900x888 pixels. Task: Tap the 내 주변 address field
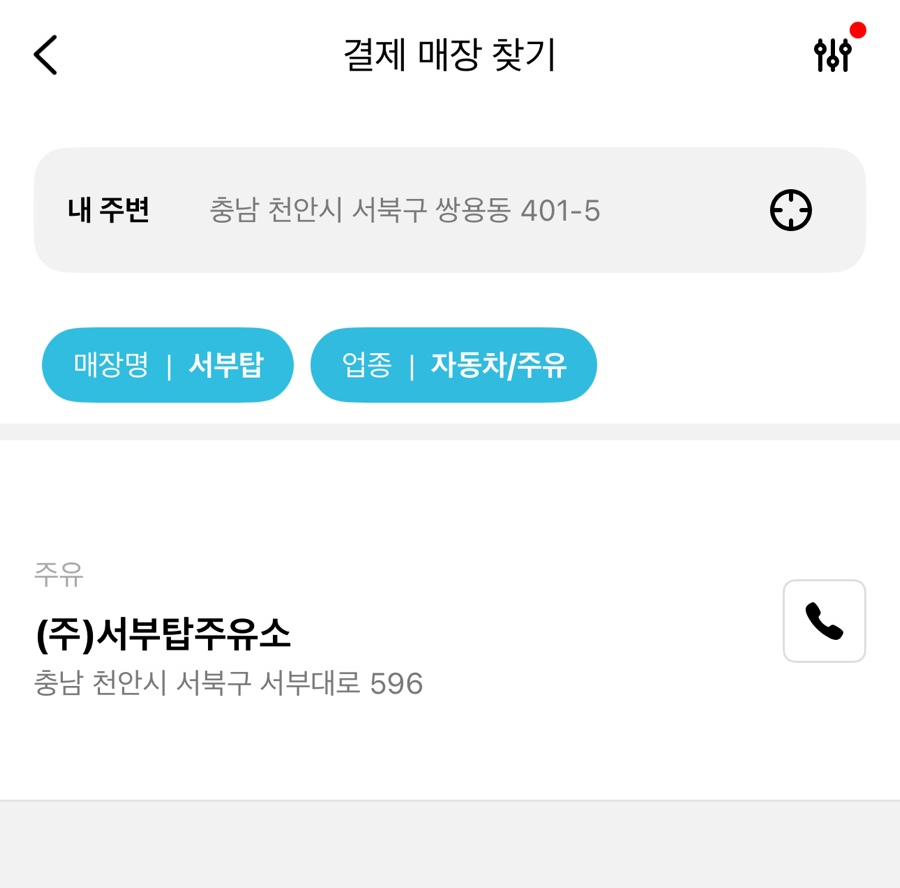pos(404,211)
